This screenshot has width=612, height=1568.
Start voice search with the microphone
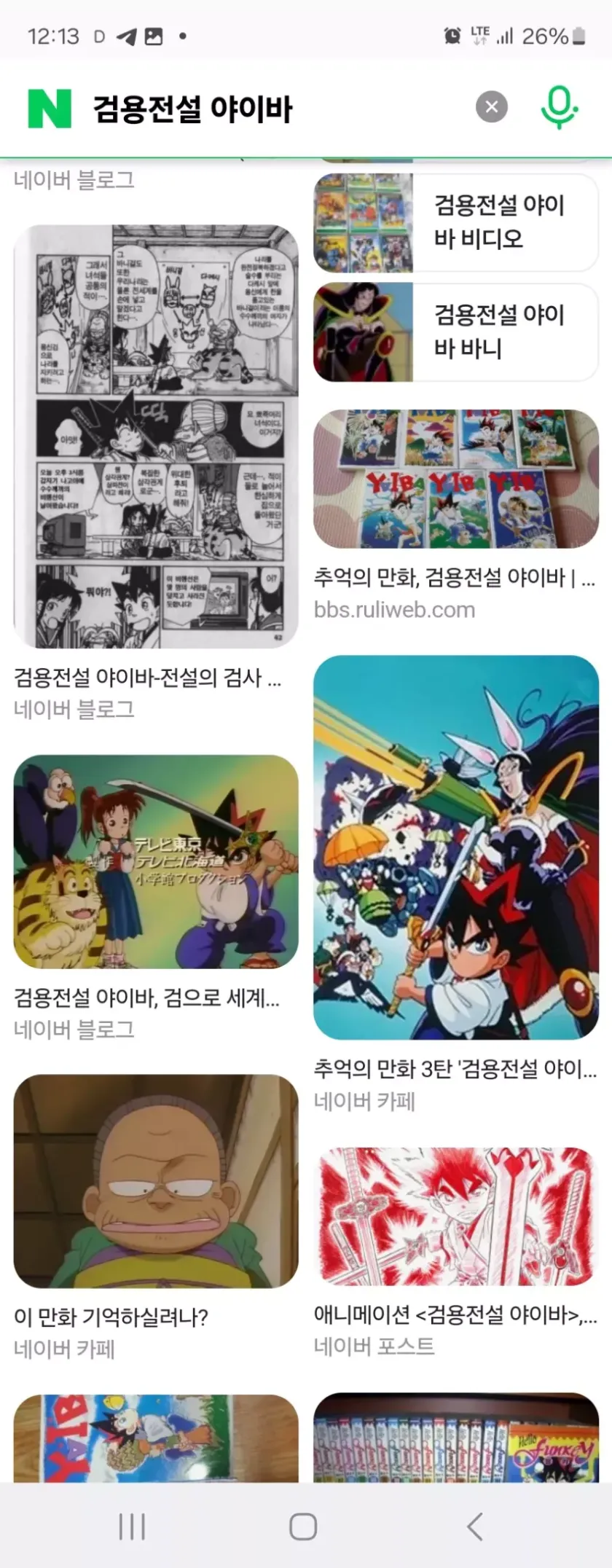pyautogui.click(x=559, y=108)
